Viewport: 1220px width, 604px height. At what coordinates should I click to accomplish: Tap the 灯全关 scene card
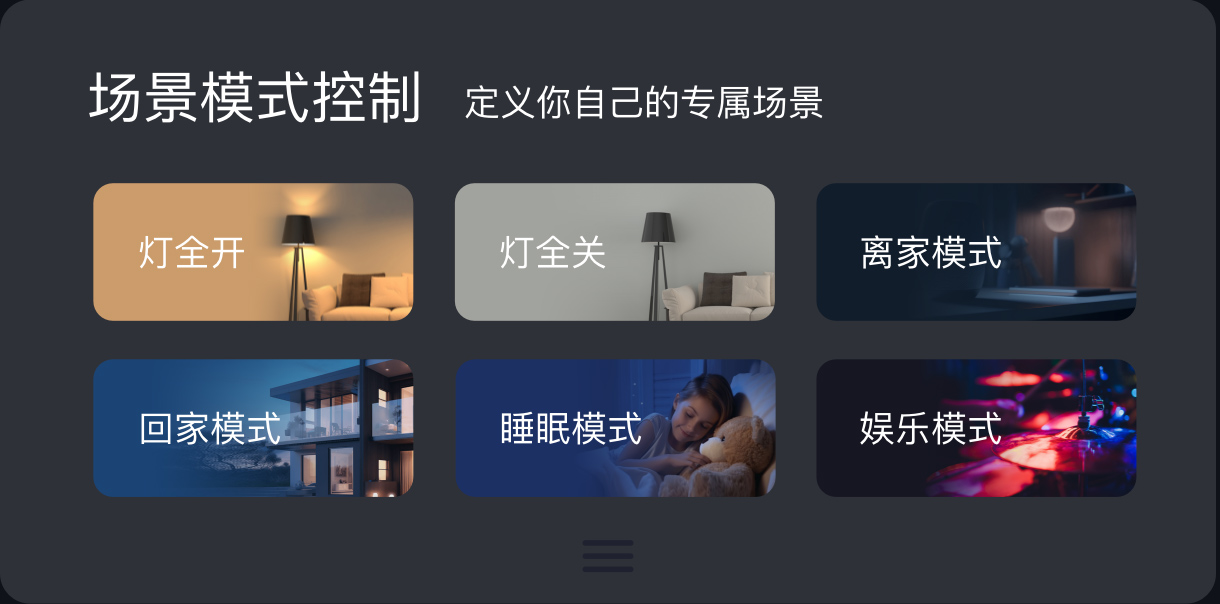click(614, 252)
